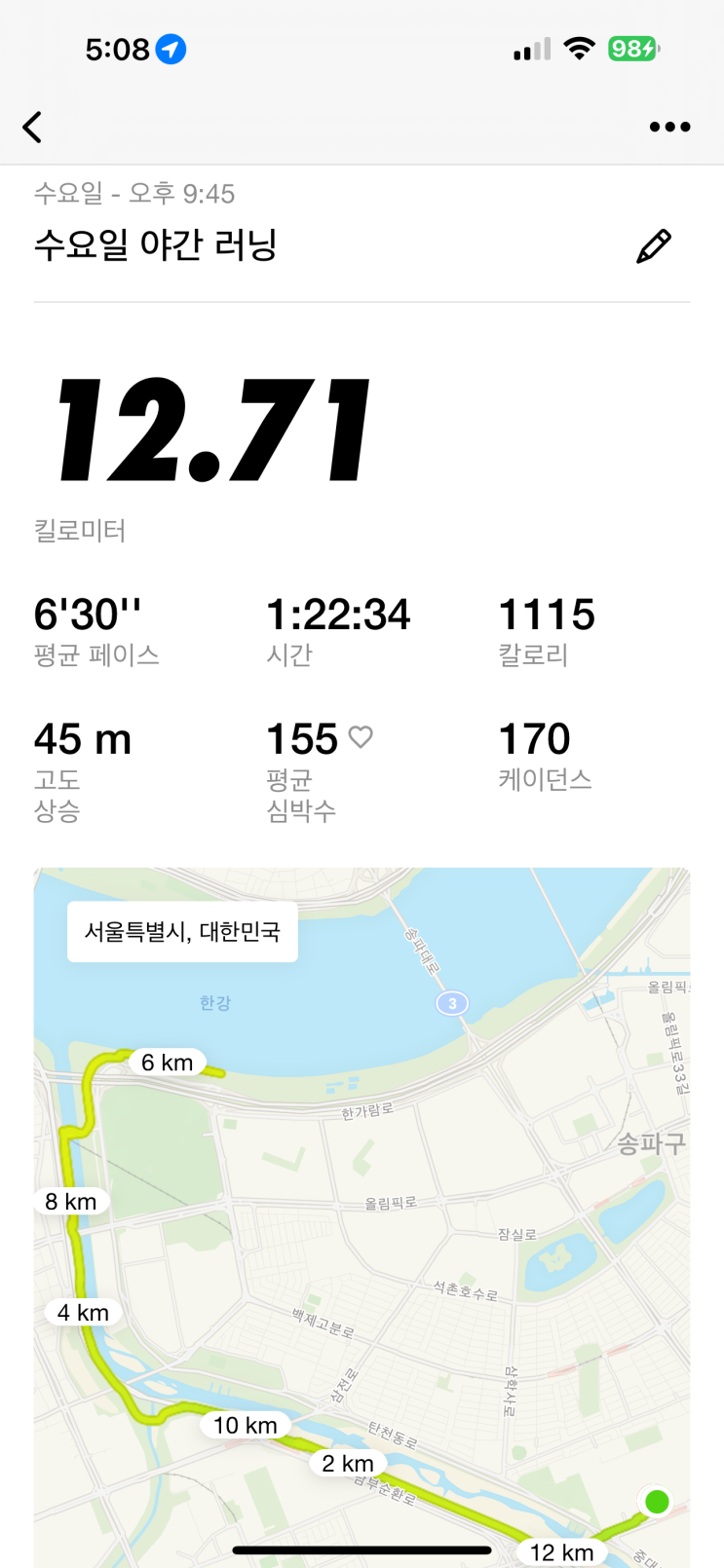
Task: Open the three-dot overflow menu
Action: point(669,127)
